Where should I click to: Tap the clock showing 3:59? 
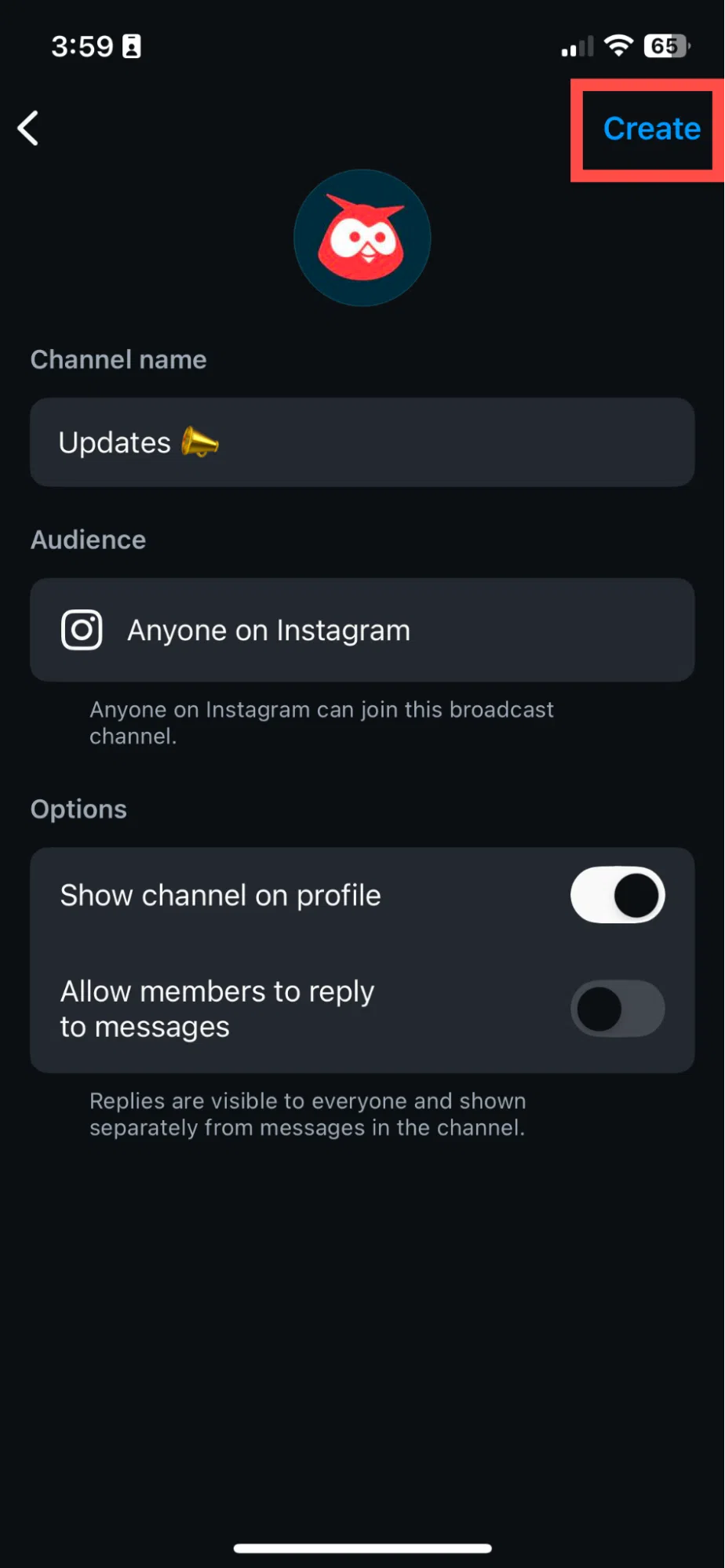82,46
